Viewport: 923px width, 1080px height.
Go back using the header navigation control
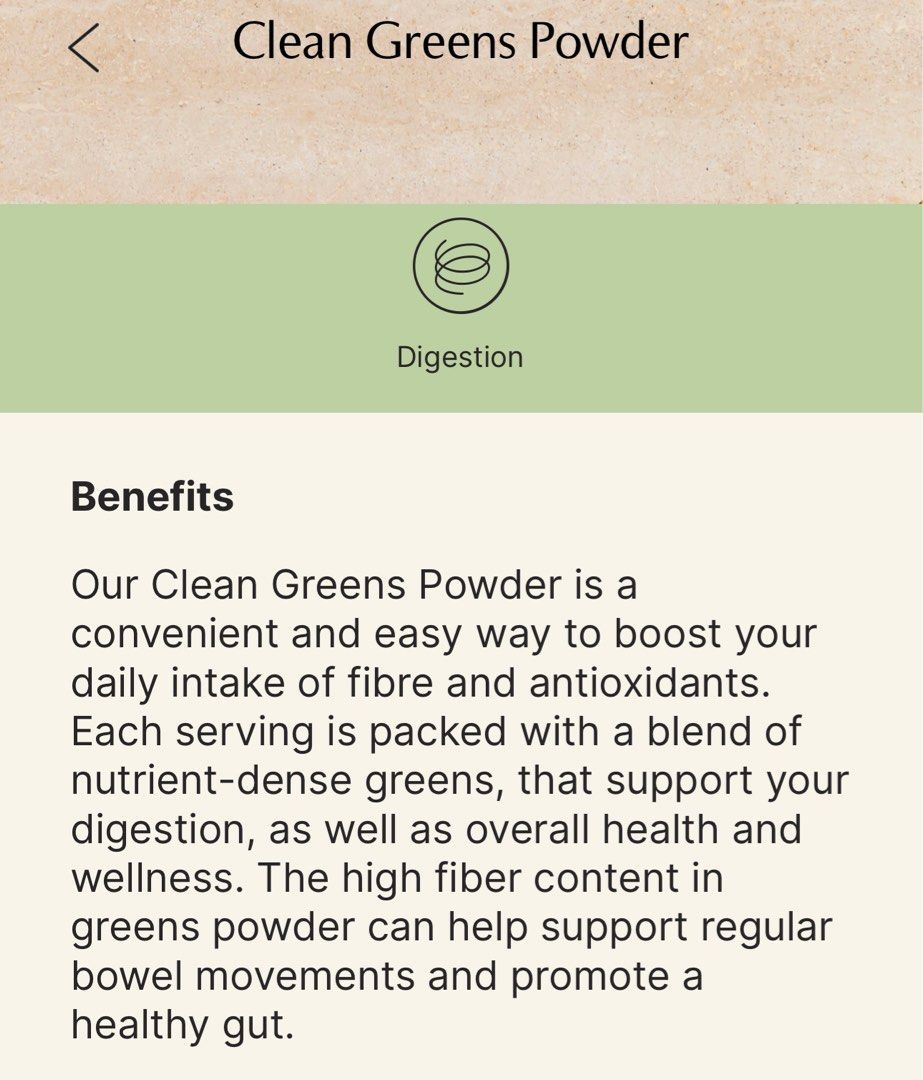click(85, 47)
